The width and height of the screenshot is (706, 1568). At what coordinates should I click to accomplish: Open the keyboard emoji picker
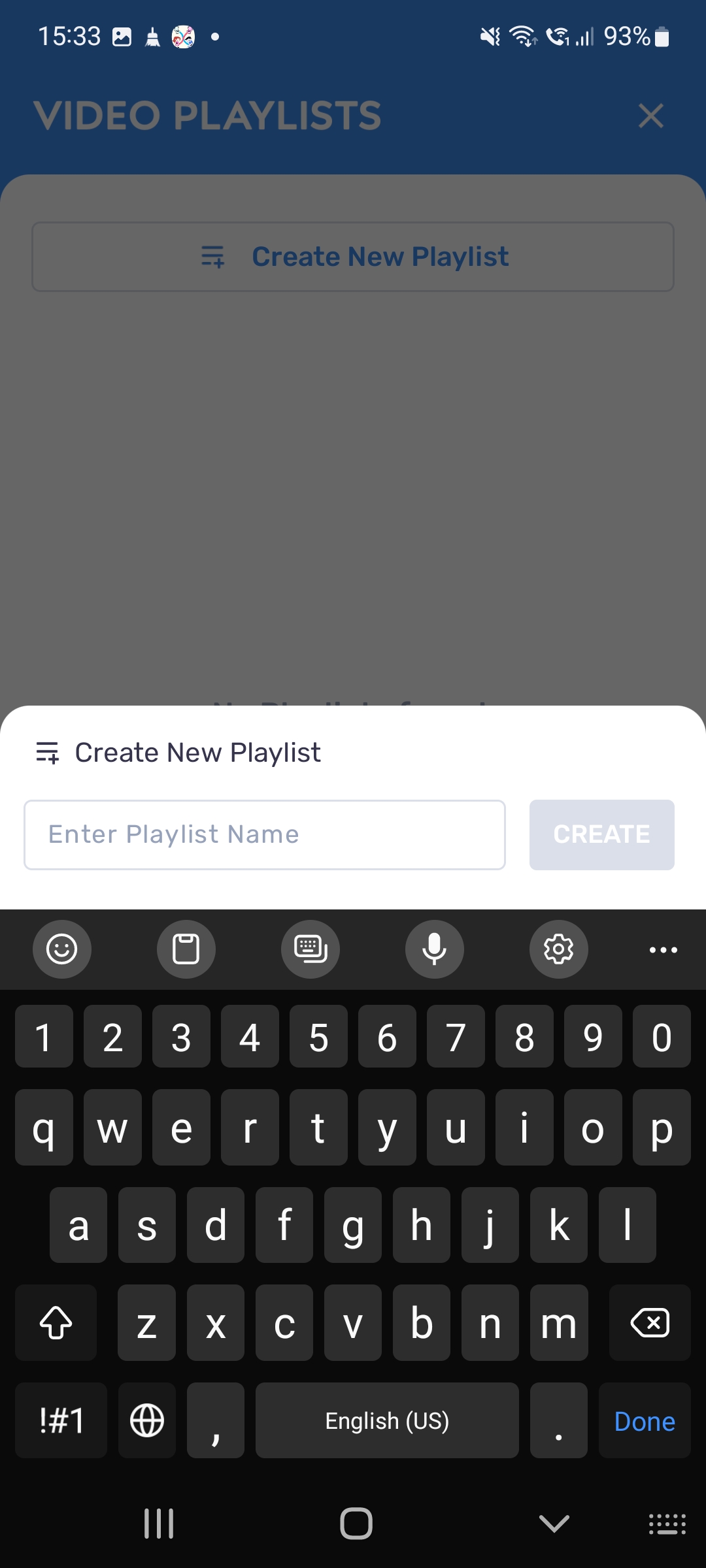click(62, 949)
